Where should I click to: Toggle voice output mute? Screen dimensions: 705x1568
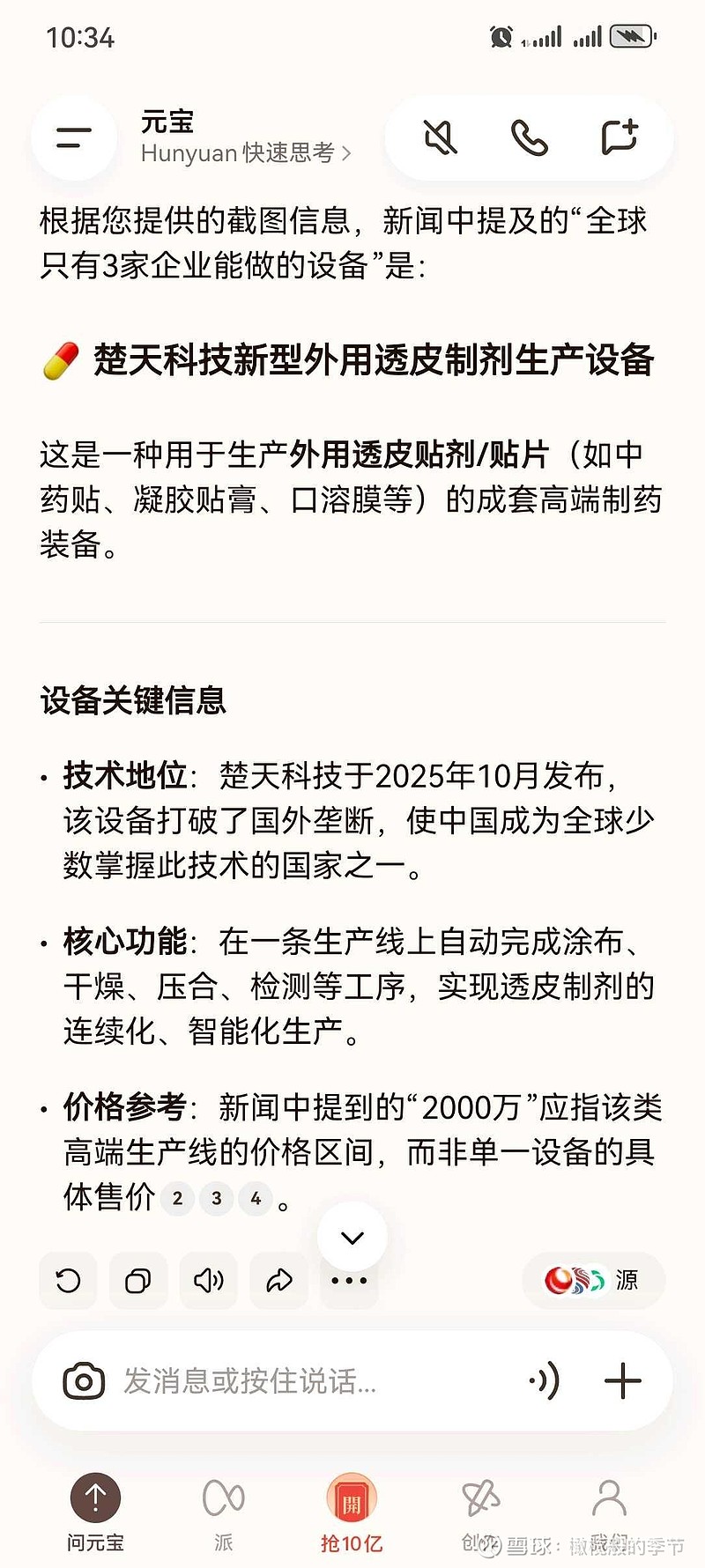tap(442, 137)
